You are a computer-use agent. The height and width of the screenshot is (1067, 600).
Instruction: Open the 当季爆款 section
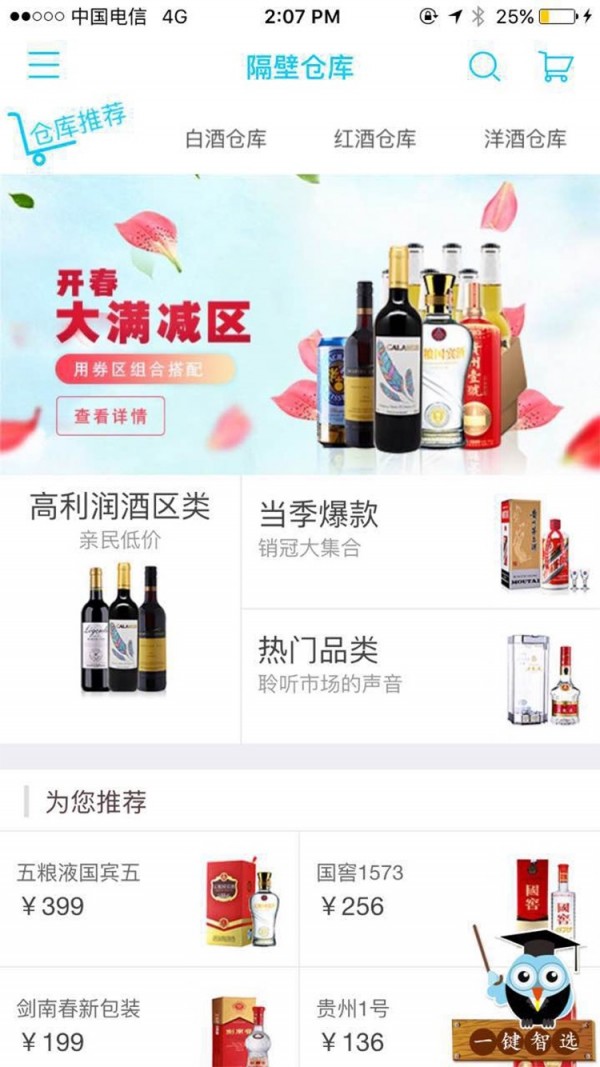pyautogui.click(x=420, y=541)
